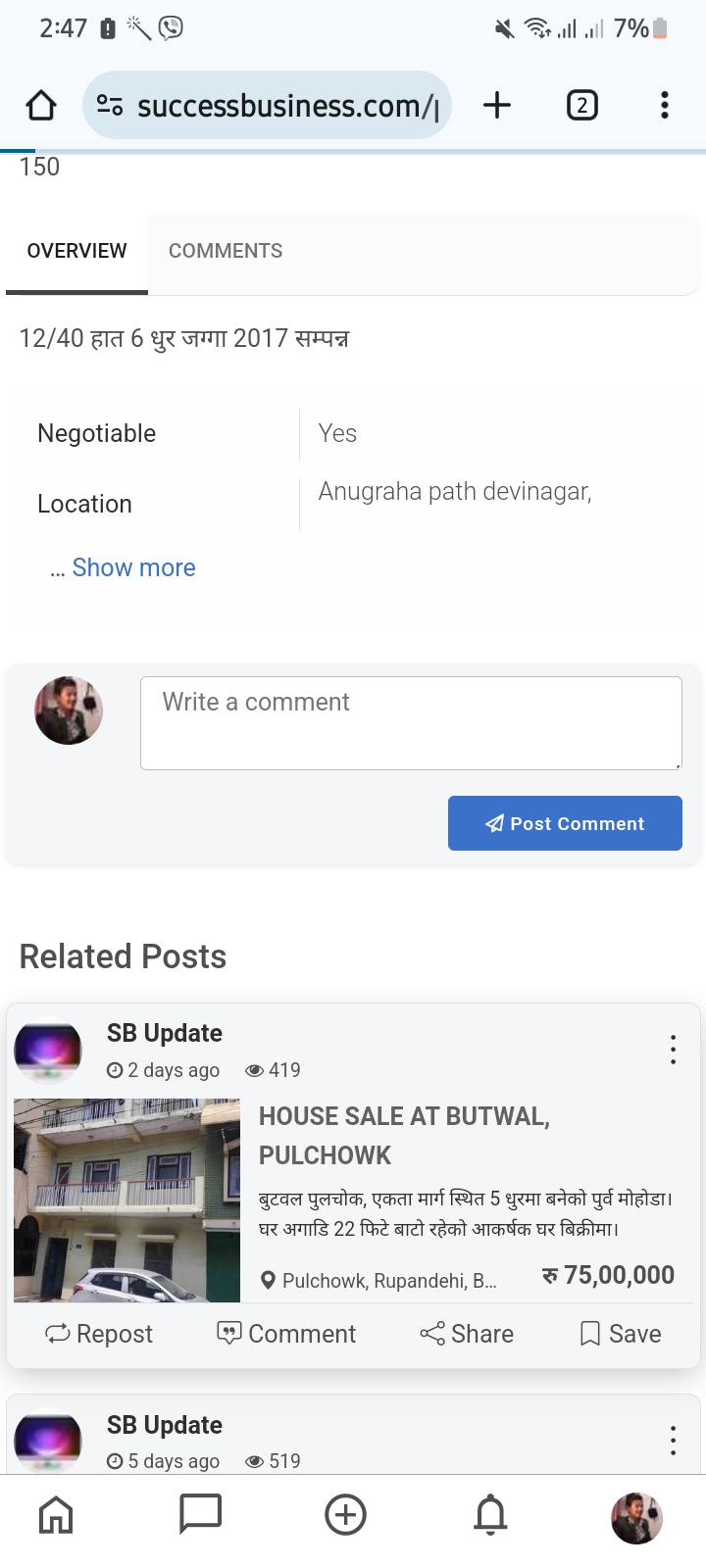Viewport: 706px width, 1568px height.
Task: Go to the site home tab
Action: [x=56, y=1514]
